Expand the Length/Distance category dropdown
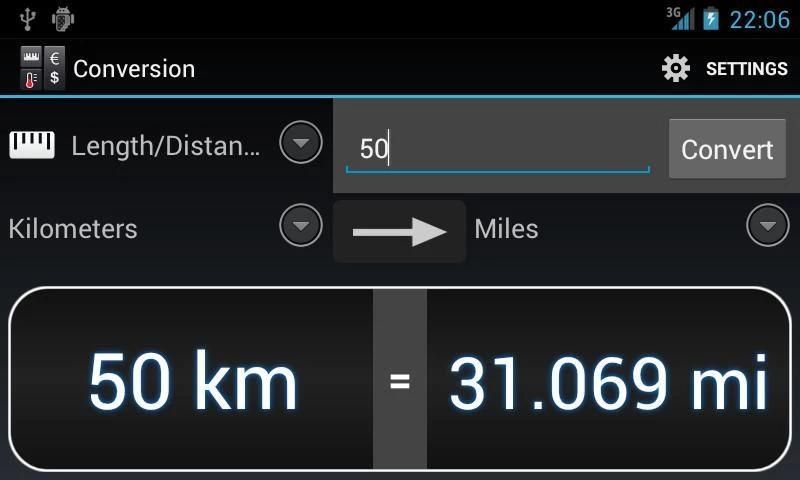 click(300, 143)
